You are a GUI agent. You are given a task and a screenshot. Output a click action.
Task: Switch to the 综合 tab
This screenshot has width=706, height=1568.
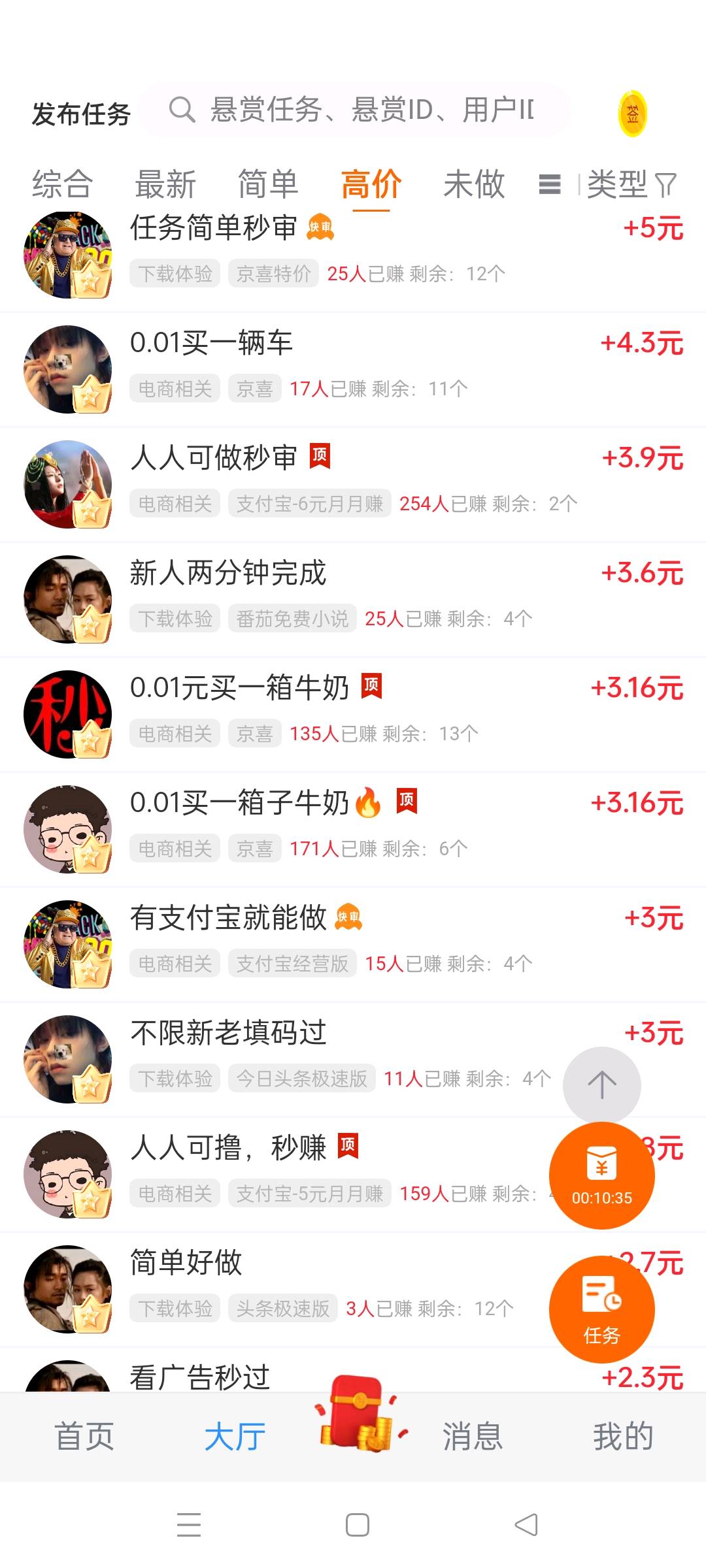[x=62, y=184]
